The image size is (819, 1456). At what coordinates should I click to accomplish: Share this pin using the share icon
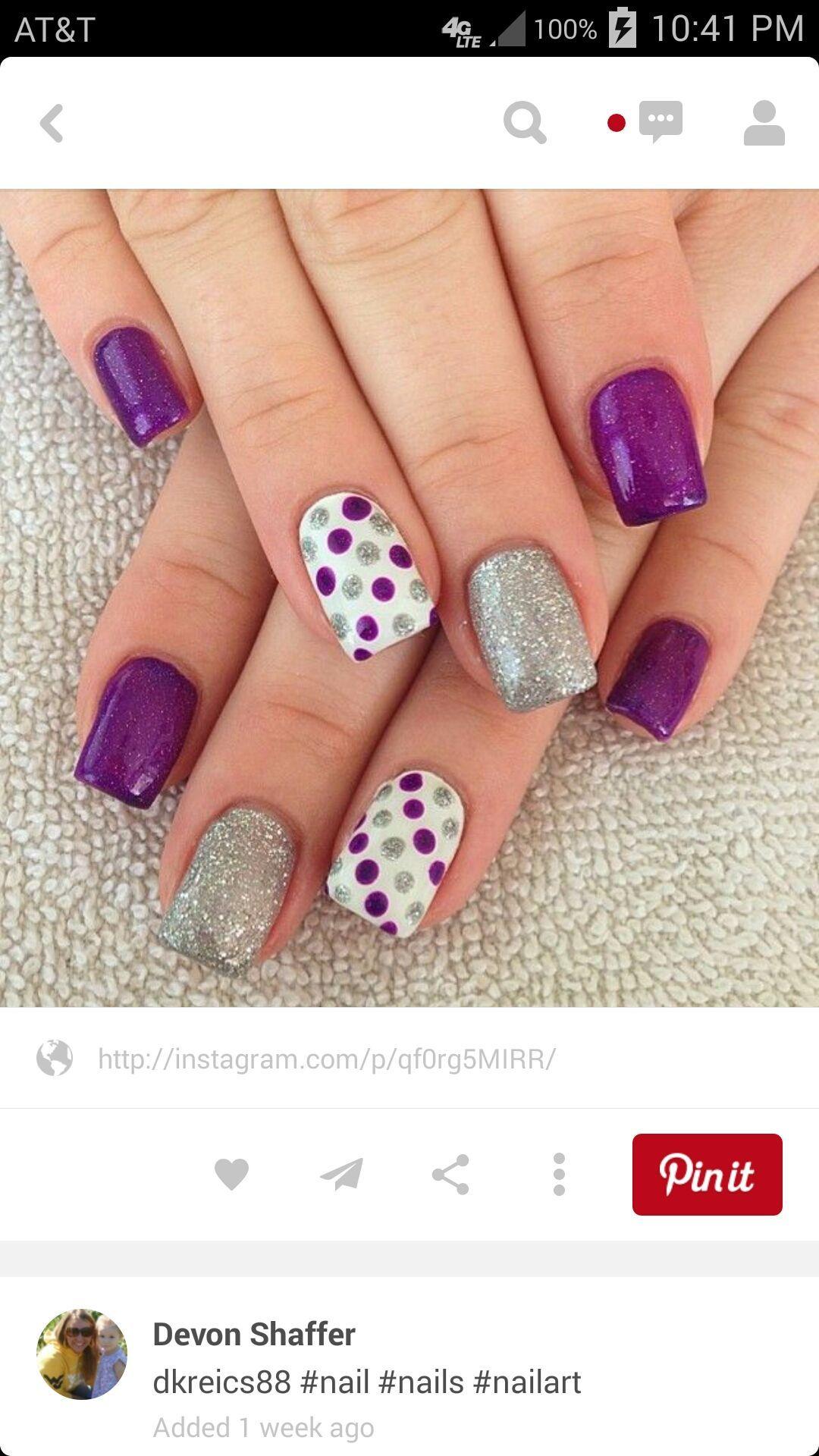[450, 1175]
